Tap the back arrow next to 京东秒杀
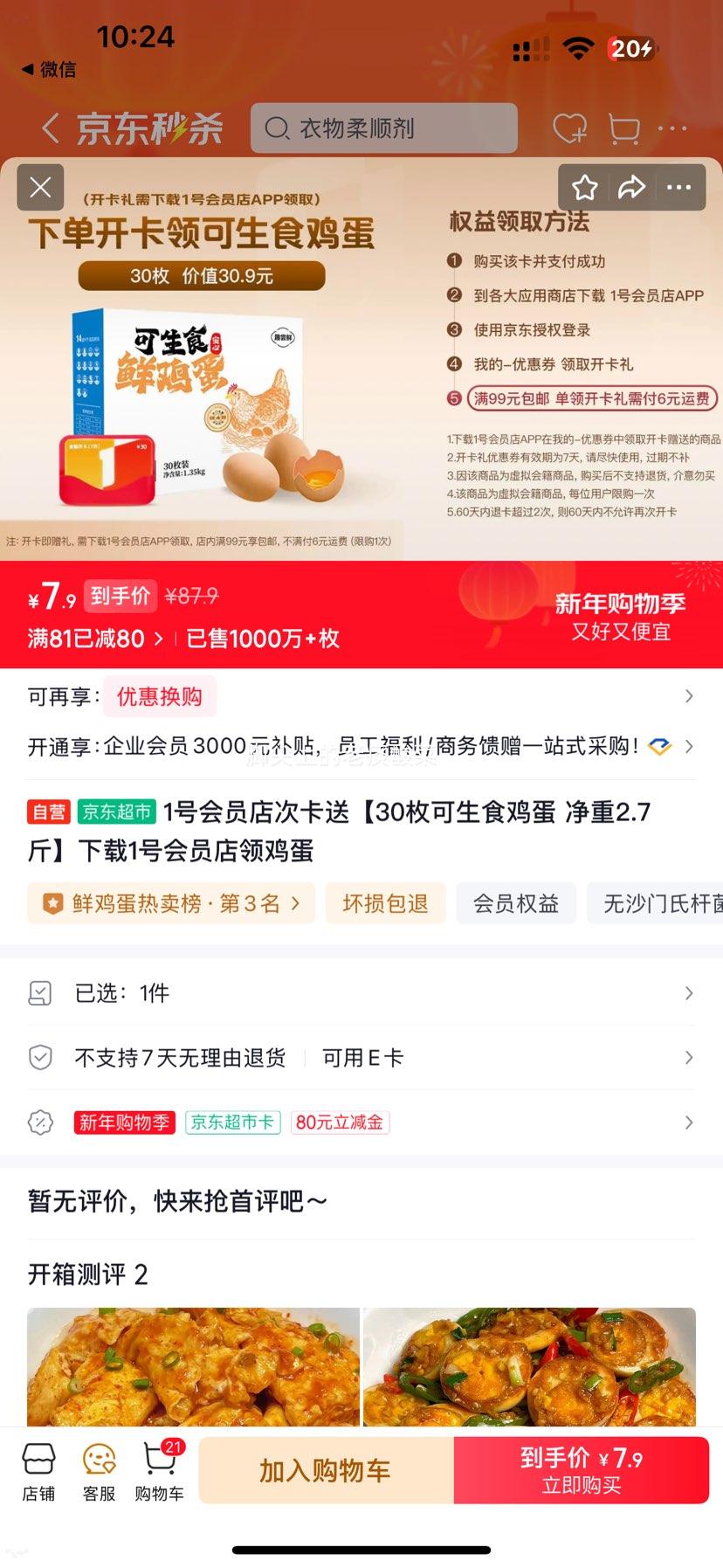Screen dimensions: 723x1568 (50, 128)
